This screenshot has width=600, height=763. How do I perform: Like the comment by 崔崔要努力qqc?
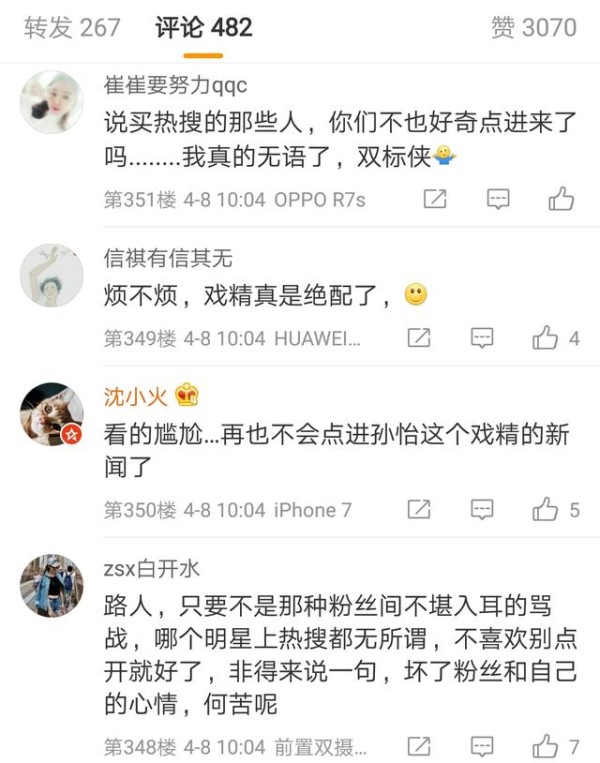point(561,199)
